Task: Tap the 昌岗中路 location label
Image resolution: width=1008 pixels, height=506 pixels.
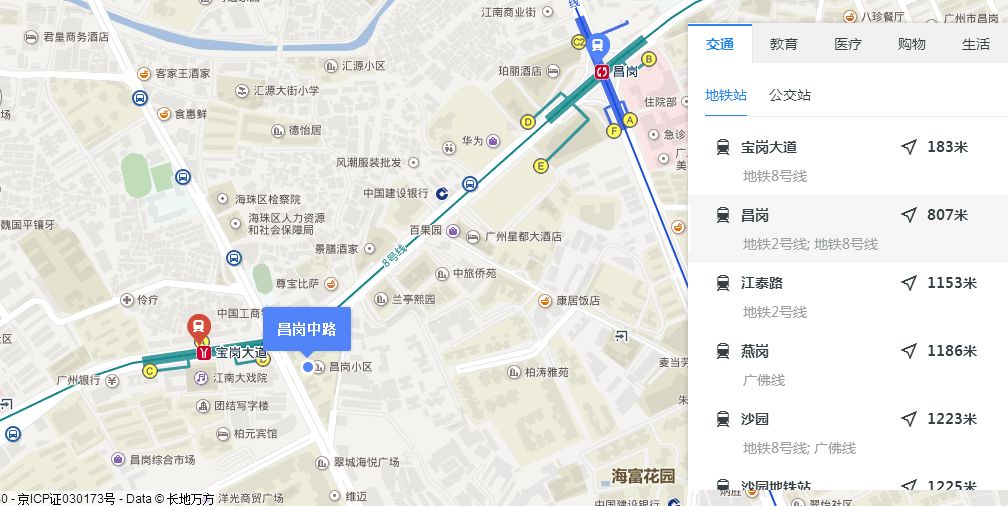Action: [x=307, y=329]
